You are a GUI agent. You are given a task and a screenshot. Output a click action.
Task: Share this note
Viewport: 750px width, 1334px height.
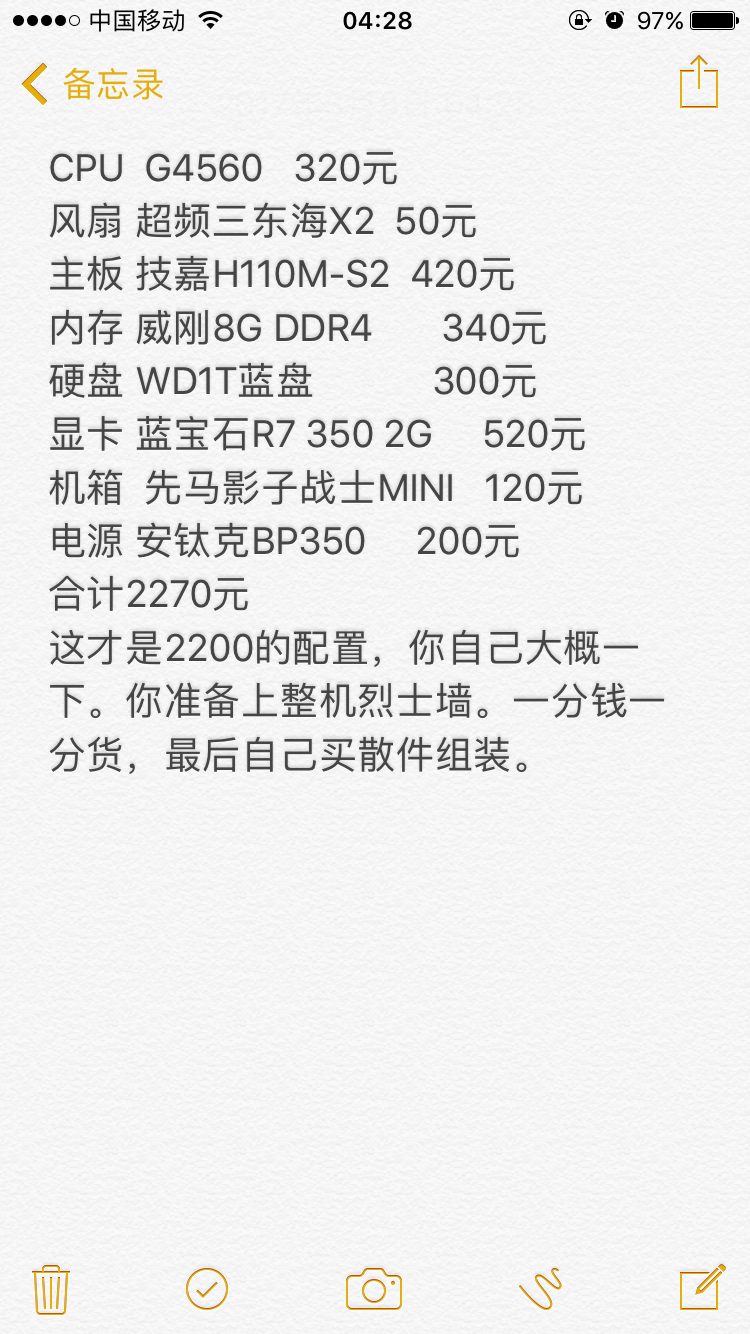pyautogui.click(x=699, y=81)
